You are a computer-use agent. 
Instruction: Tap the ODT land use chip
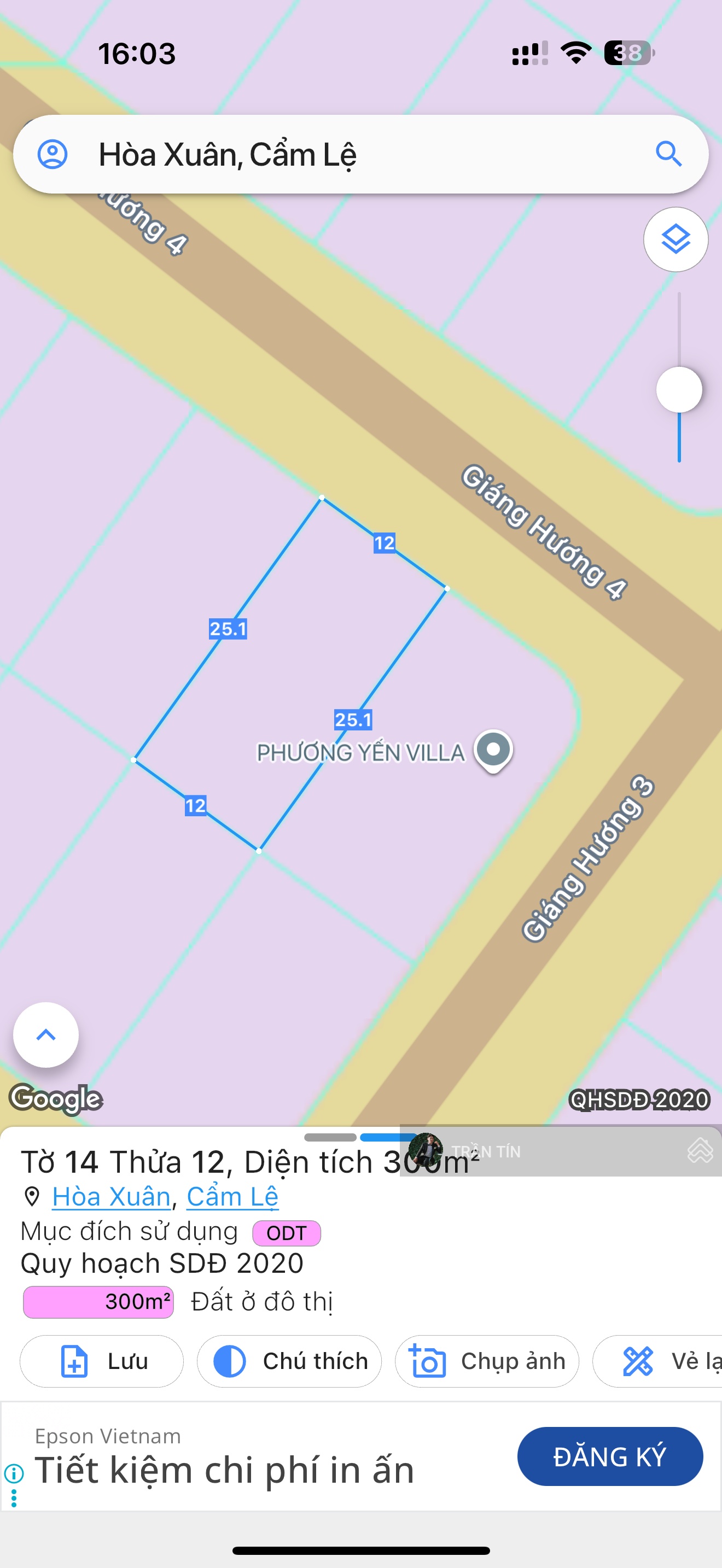coord(286,1233)
